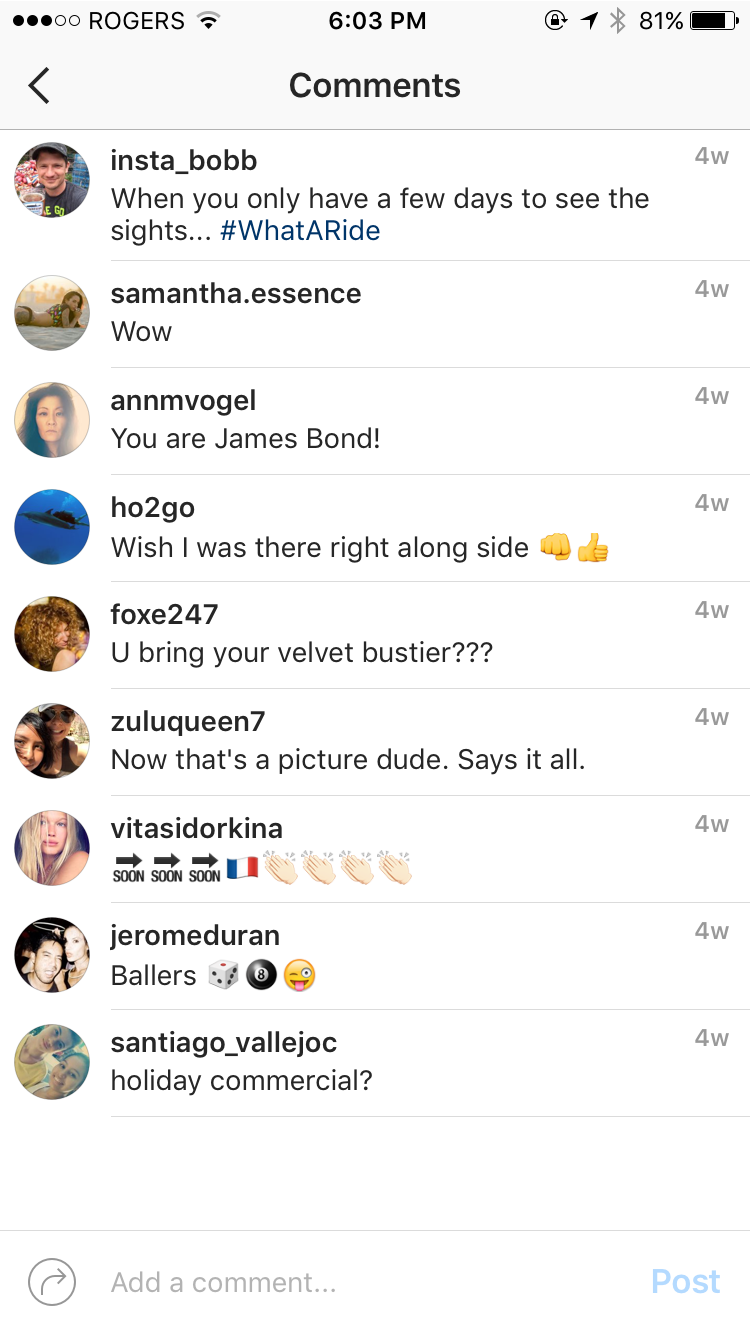Tap jeromeduran's username
Viewport: 750px width, 1334px height.
195,935
